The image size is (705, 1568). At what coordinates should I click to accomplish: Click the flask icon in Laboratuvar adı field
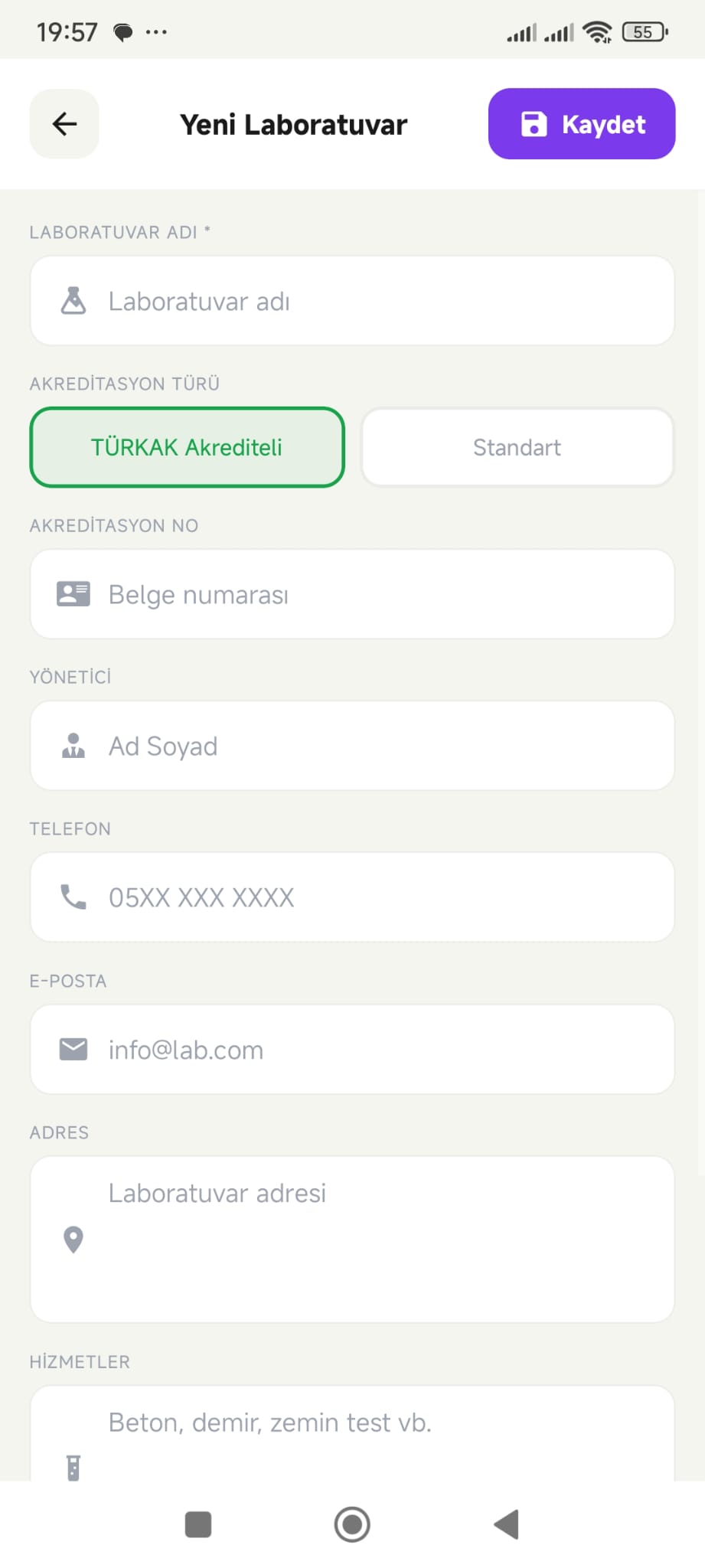pos(73,300)
